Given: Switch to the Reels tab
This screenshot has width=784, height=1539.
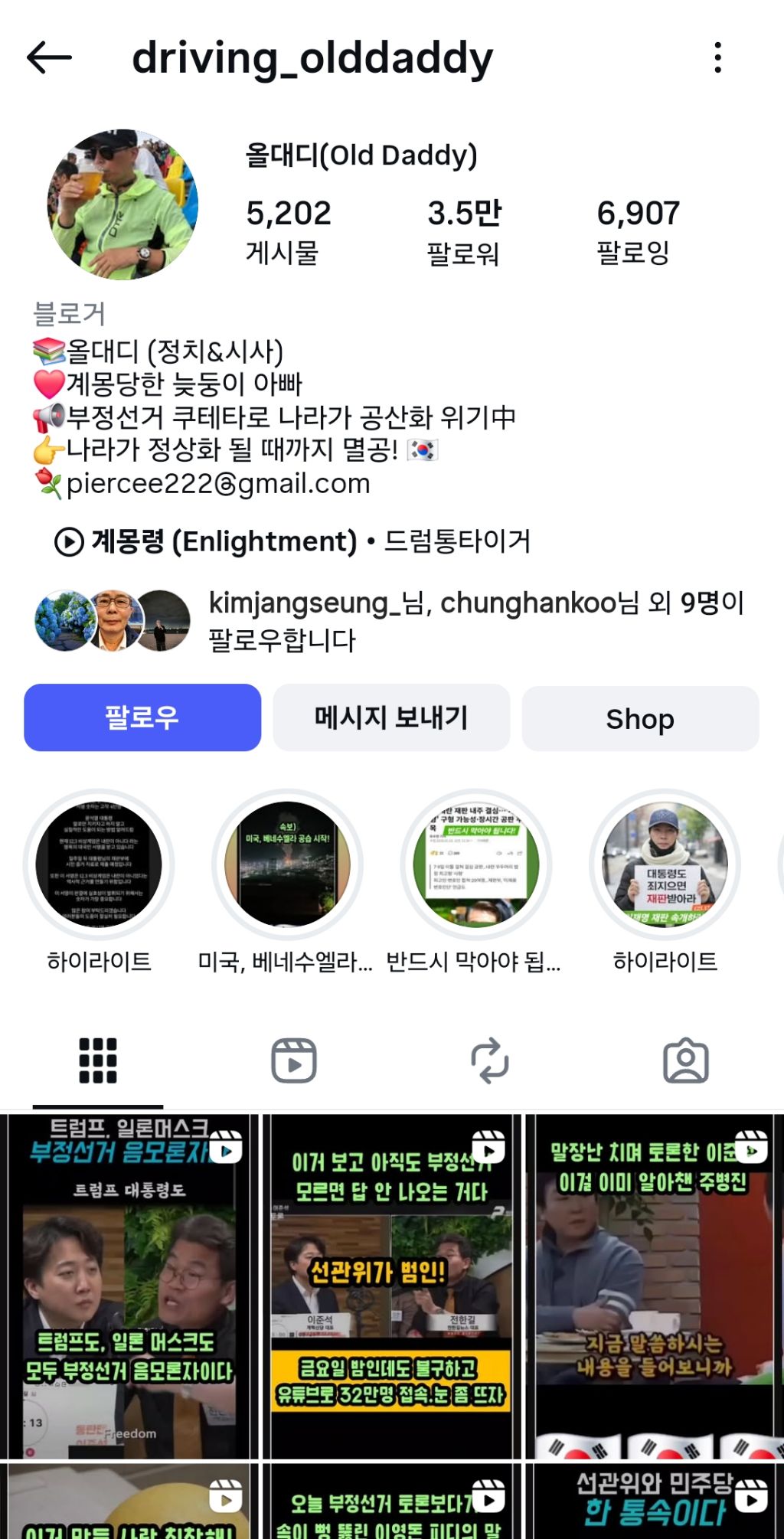Looking at the screenshot, I should (294, 1060).
